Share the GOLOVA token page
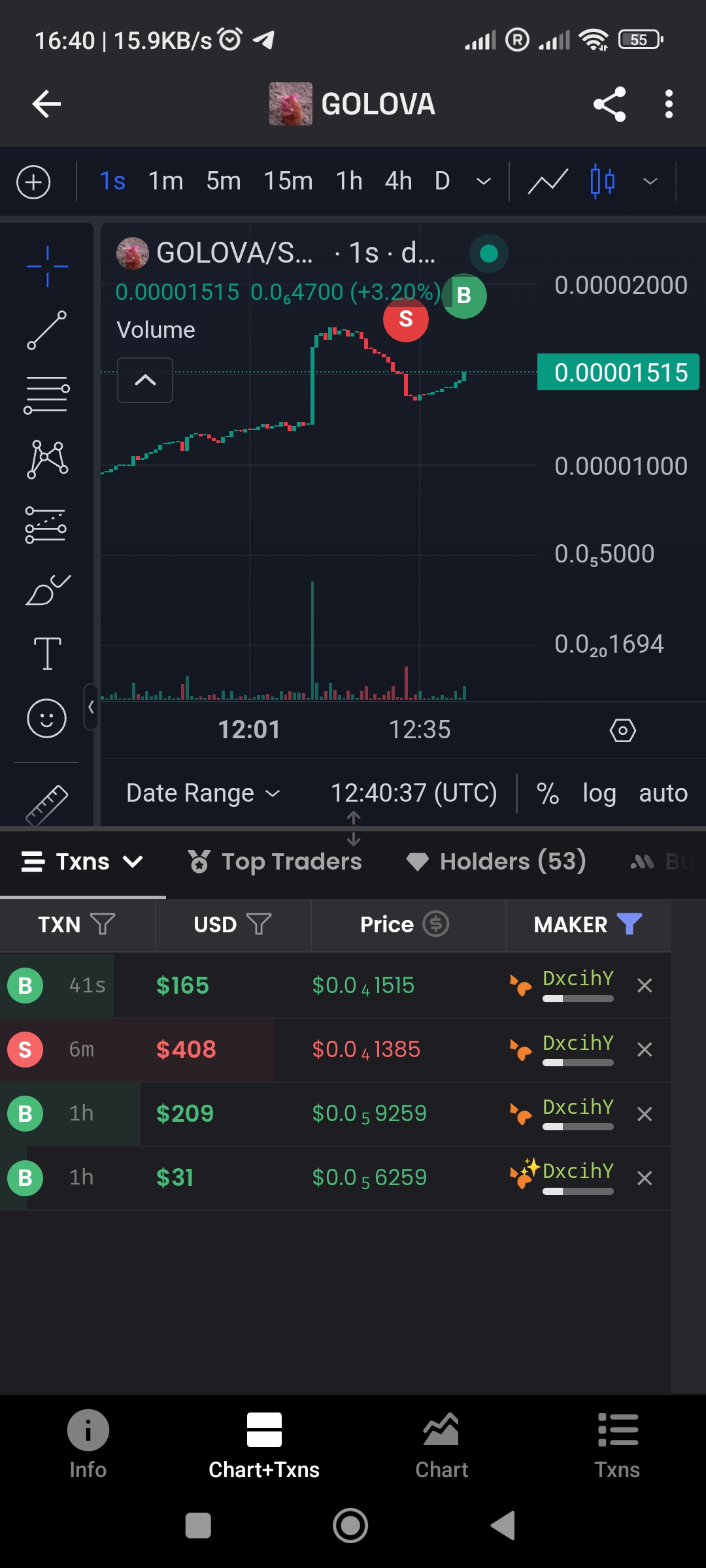The width and height of the screenshot is (706, 1568). 609,104
